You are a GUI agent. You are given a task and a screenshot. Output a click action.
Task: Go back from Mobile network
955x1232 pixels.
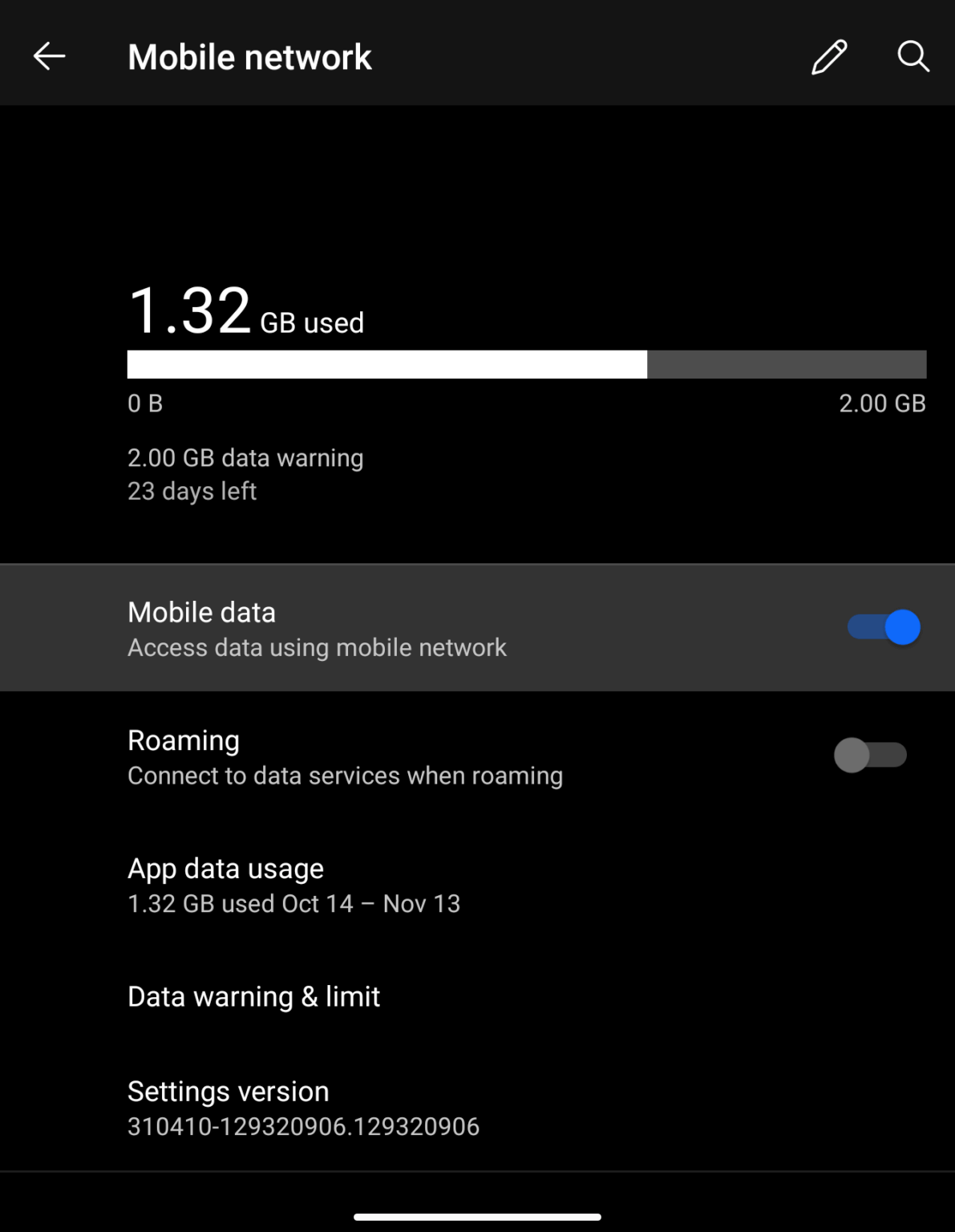(x=49, y=56)
